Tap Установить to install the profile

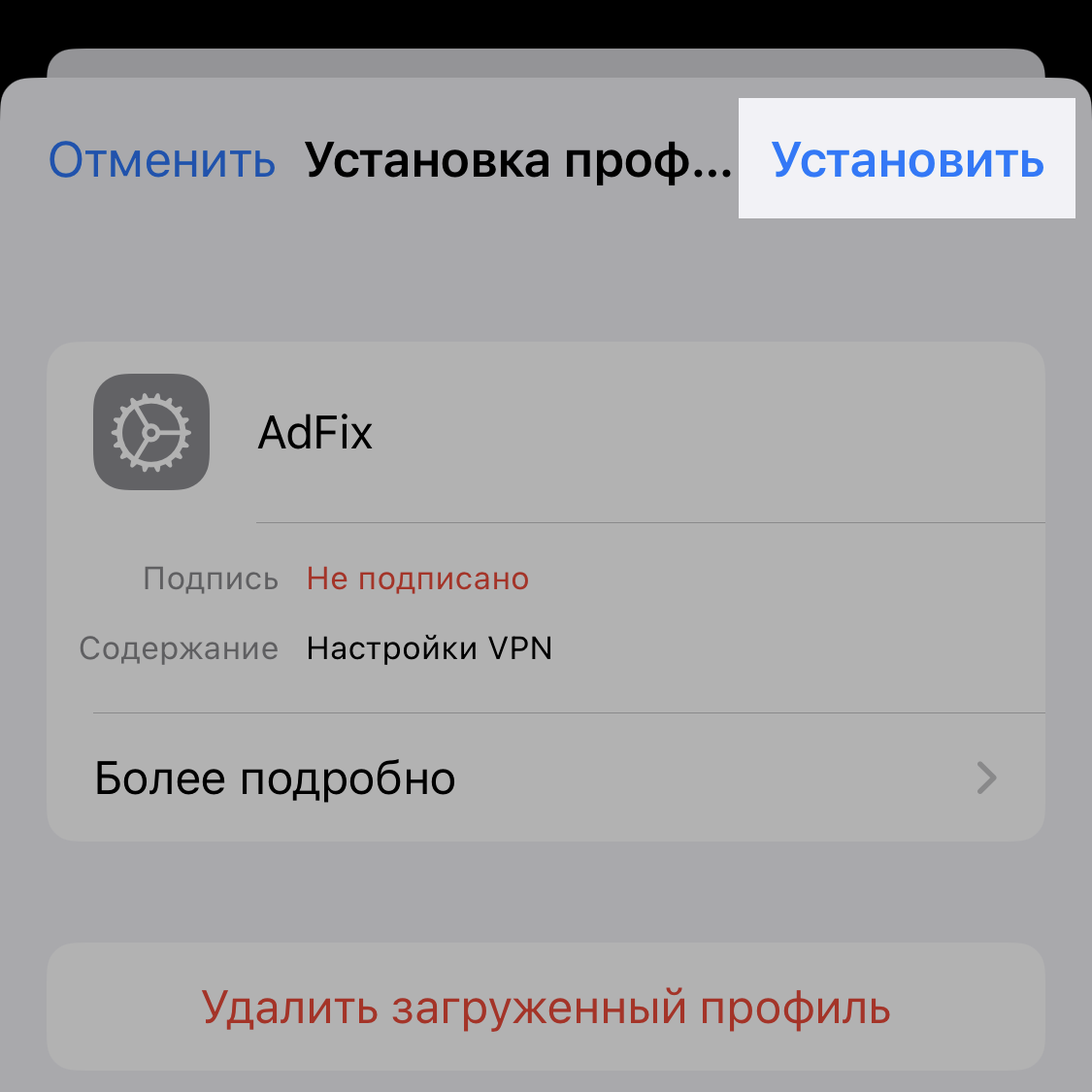(907, 159)
